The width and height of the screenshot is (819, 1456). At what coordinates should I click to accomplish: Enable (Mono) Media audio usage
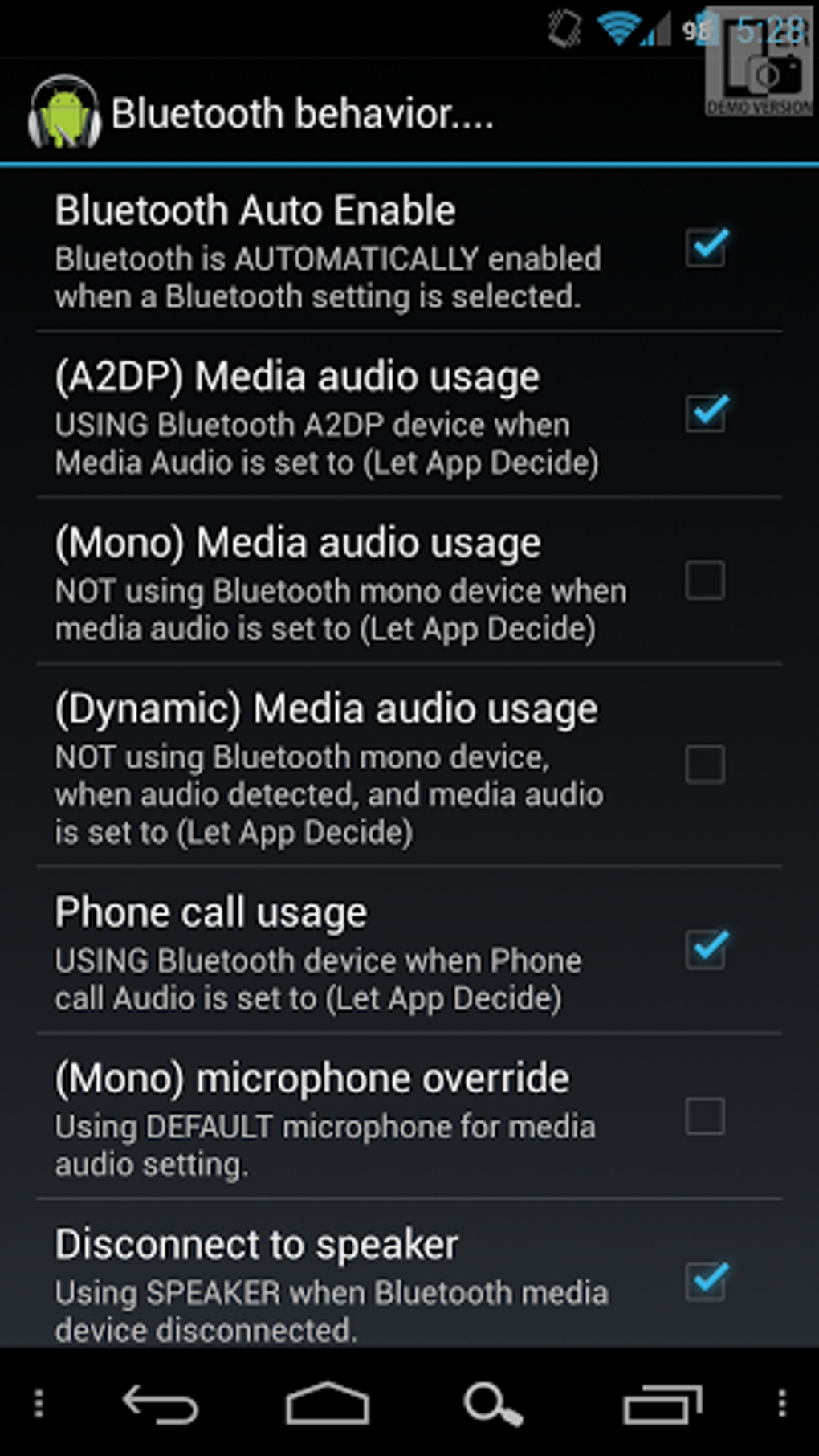(x=706, y=581)
